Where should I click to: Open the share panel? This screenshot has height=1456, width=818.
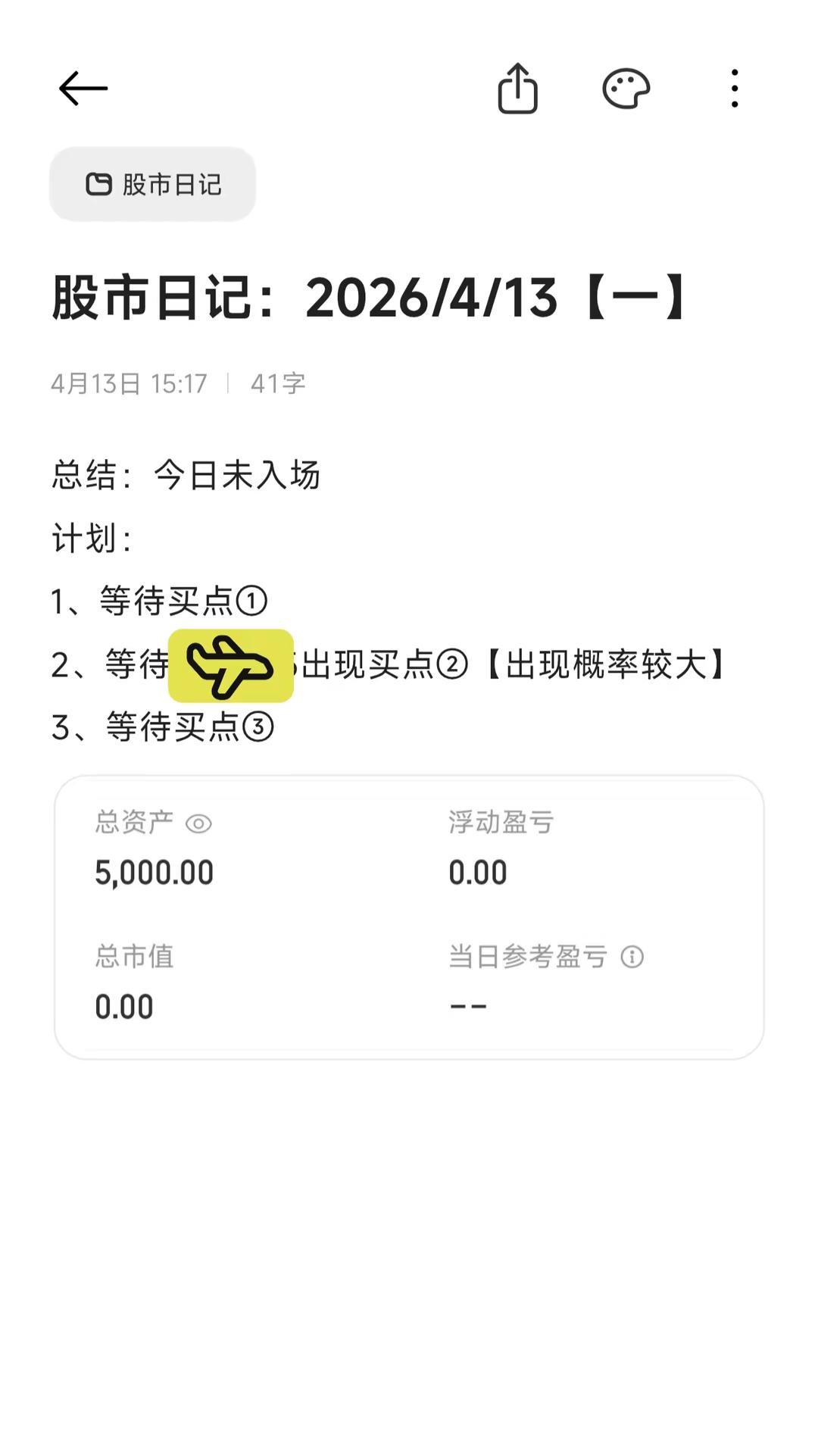click(517, 87)
